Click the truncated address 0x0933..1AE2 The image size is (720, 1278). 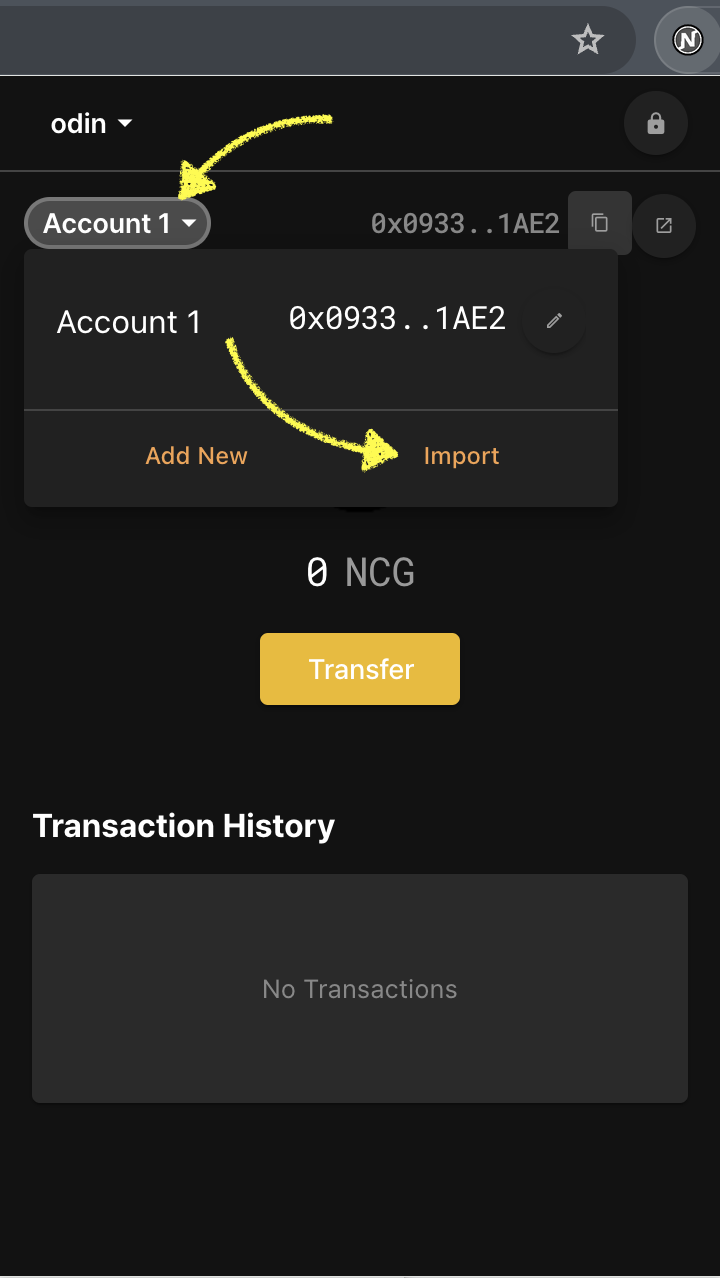click(x=465, y=222)
